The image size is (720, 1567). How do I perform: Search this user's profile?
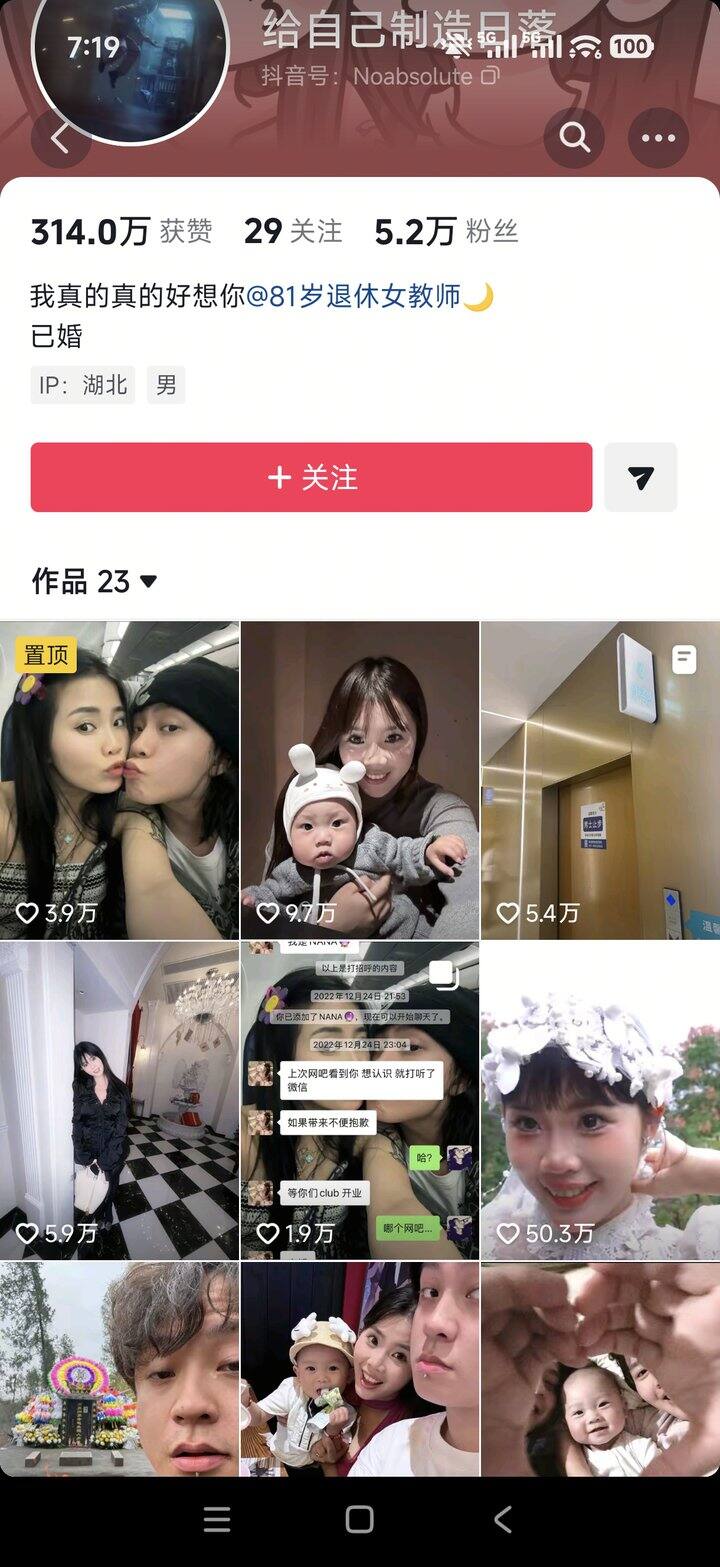tap(574, 138)
